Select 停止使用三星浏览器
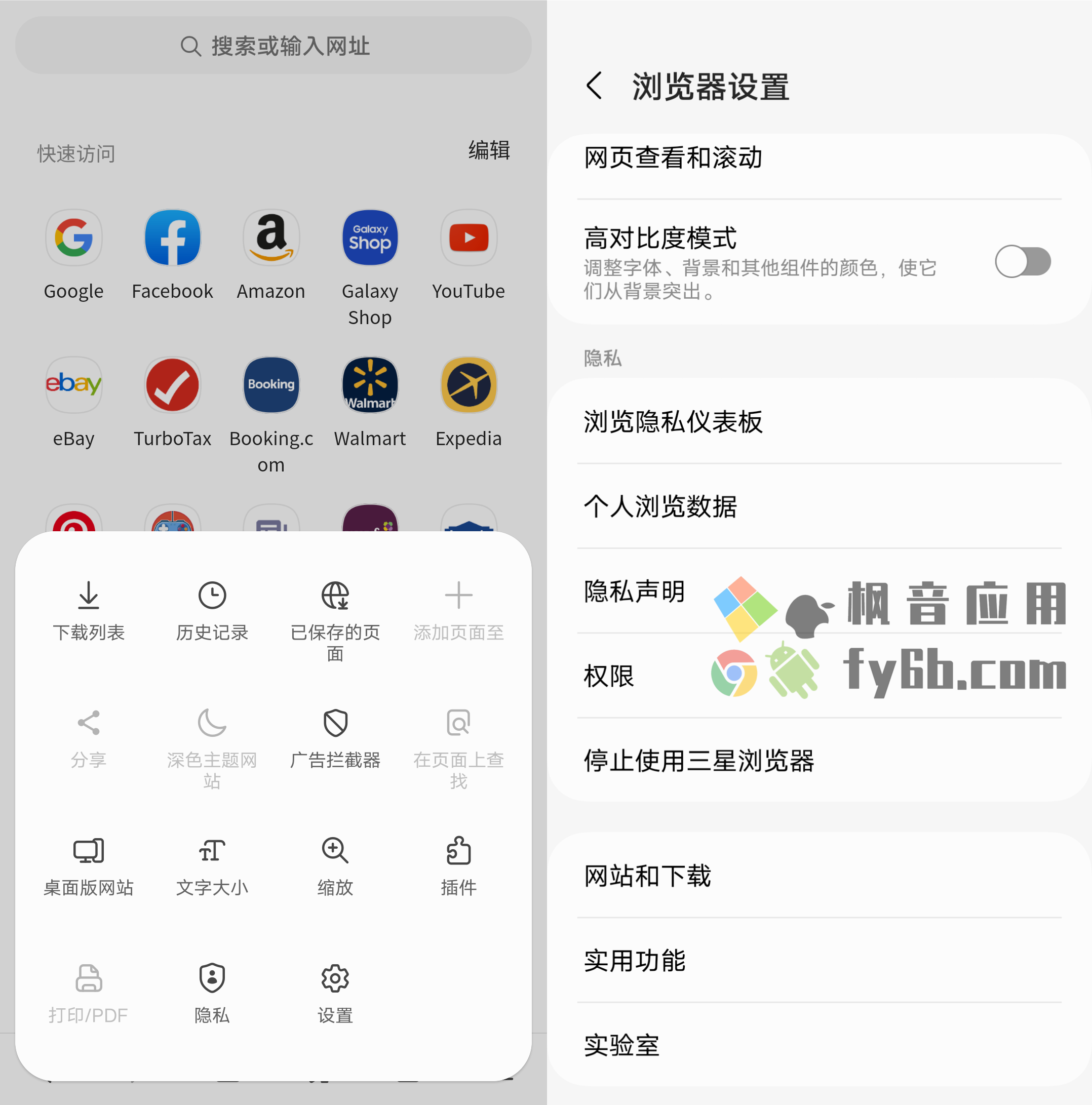The image size is (1092, 1105). tap(818, 761)
